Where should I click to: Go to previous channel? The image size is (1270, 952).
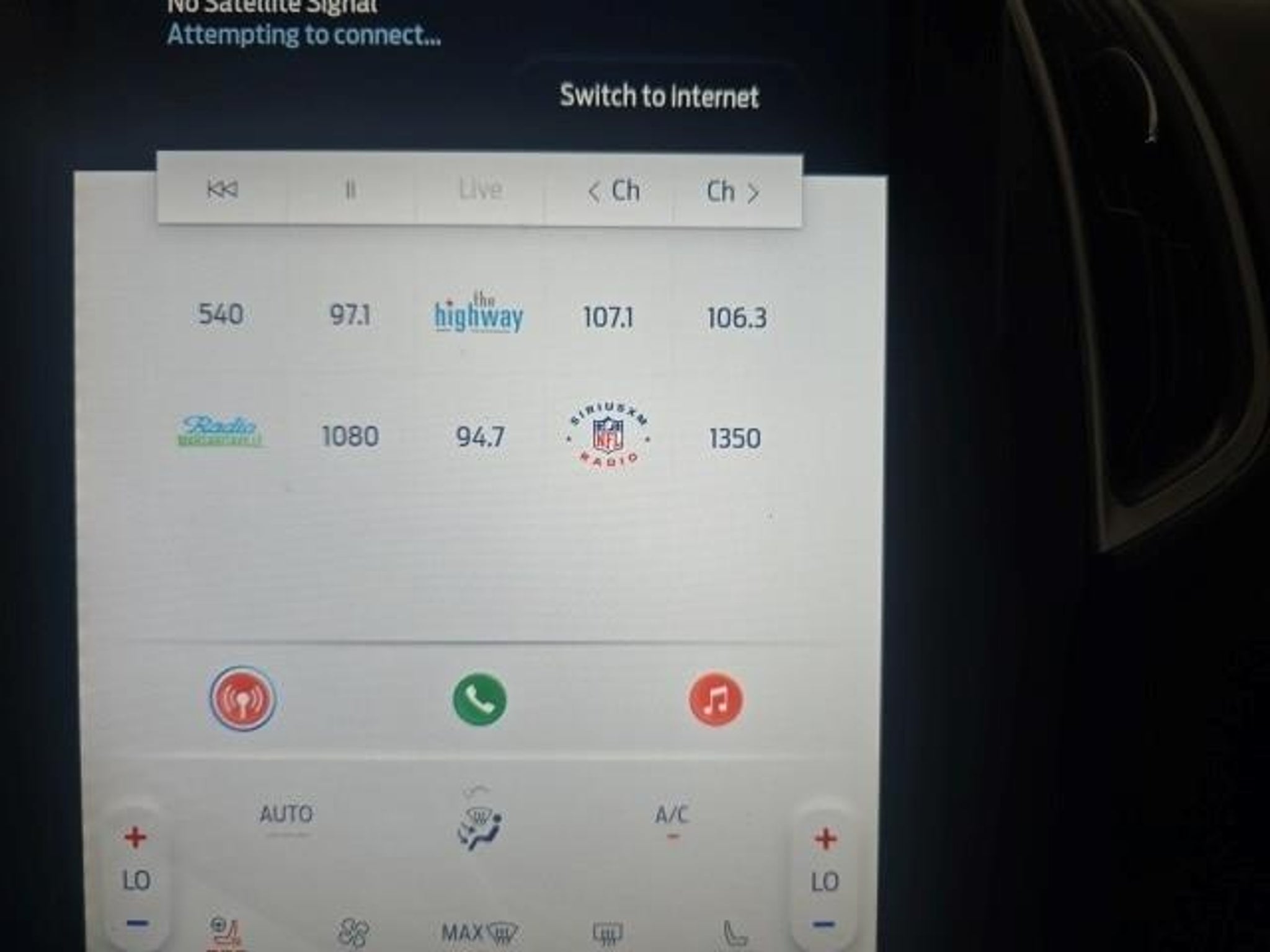click(x=613, y=191)
